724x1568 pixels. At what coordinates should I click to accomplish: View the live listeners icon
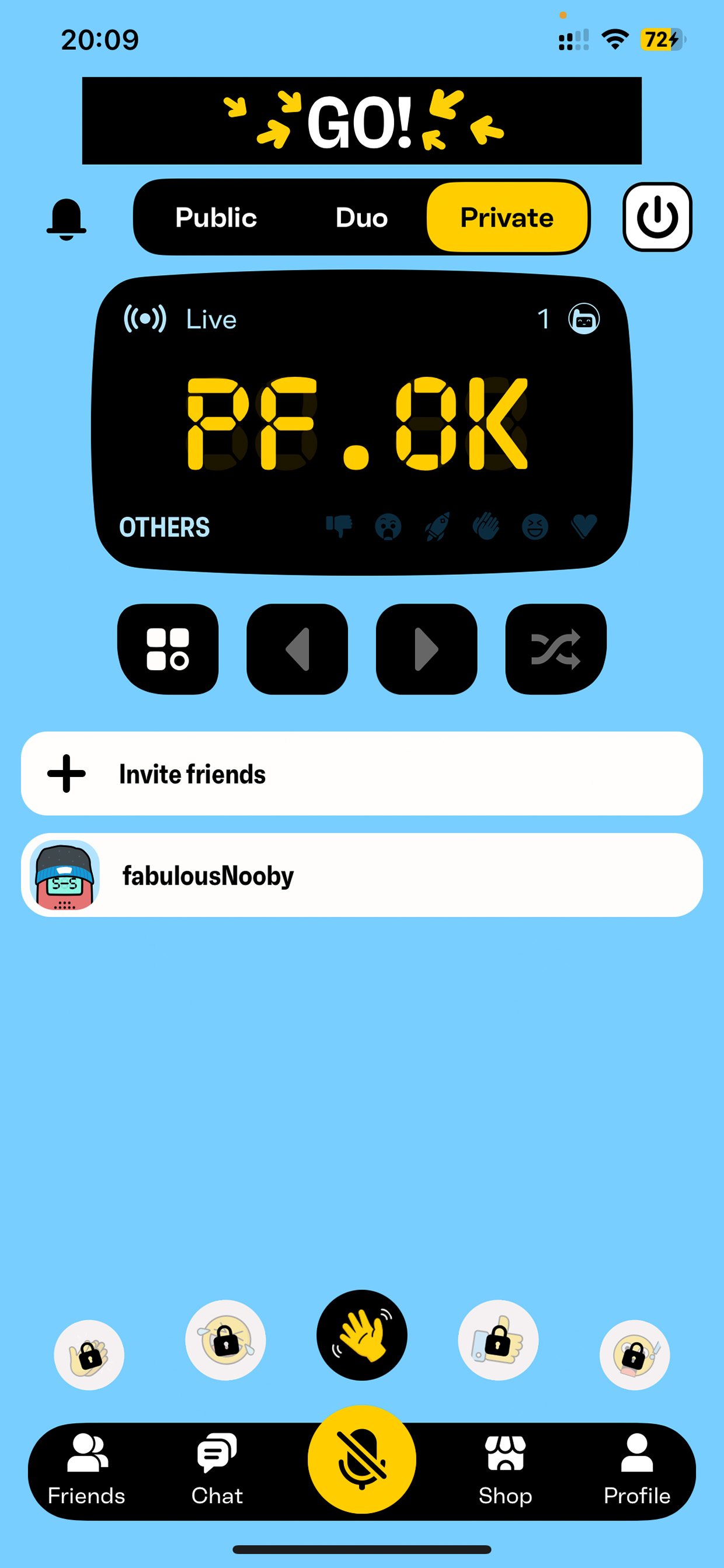click(x=584, y=319)
